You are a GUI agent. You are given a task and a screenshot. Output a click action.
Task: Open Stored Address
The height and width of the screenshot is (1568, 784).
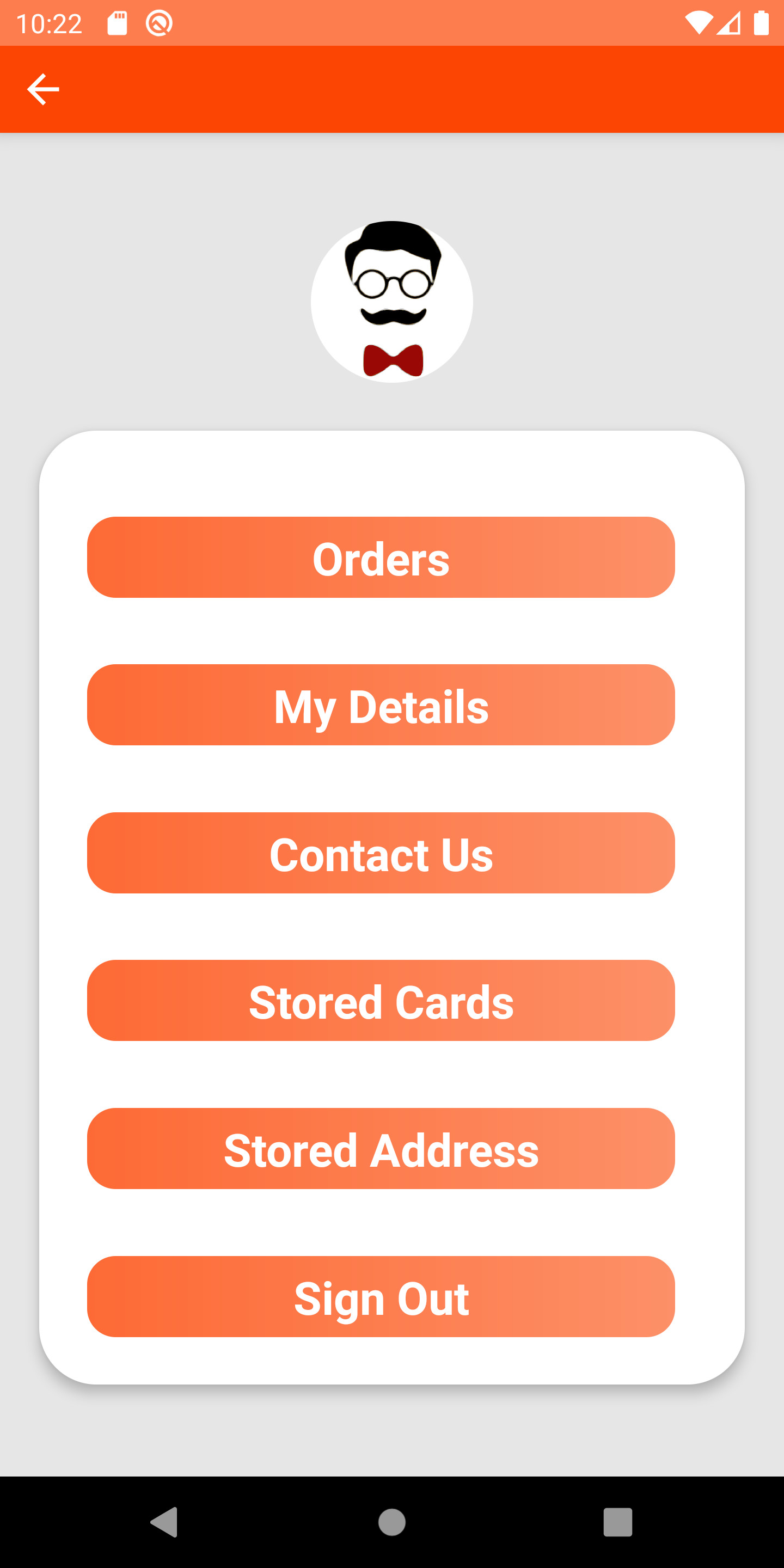click(381, 1149)
